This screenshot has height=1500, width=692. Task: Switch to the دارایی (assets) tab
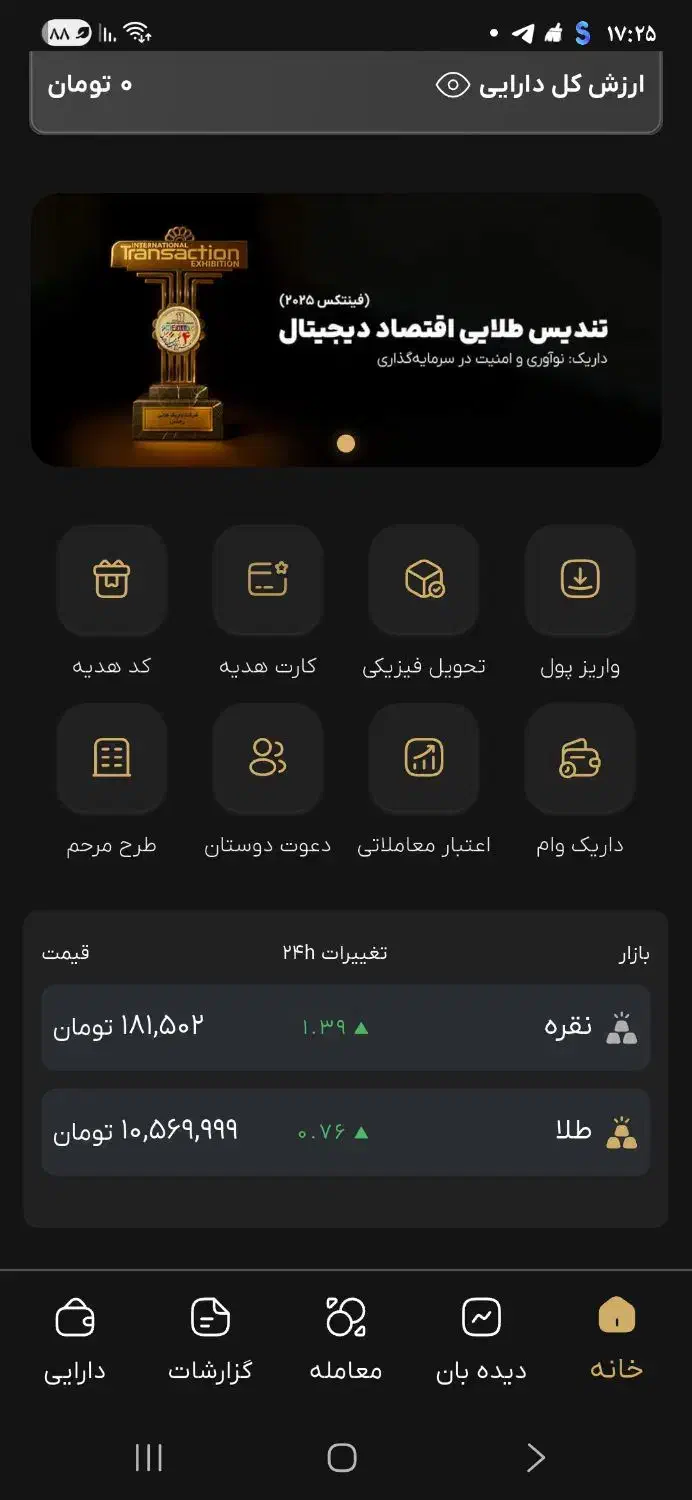click(75, 1338)
